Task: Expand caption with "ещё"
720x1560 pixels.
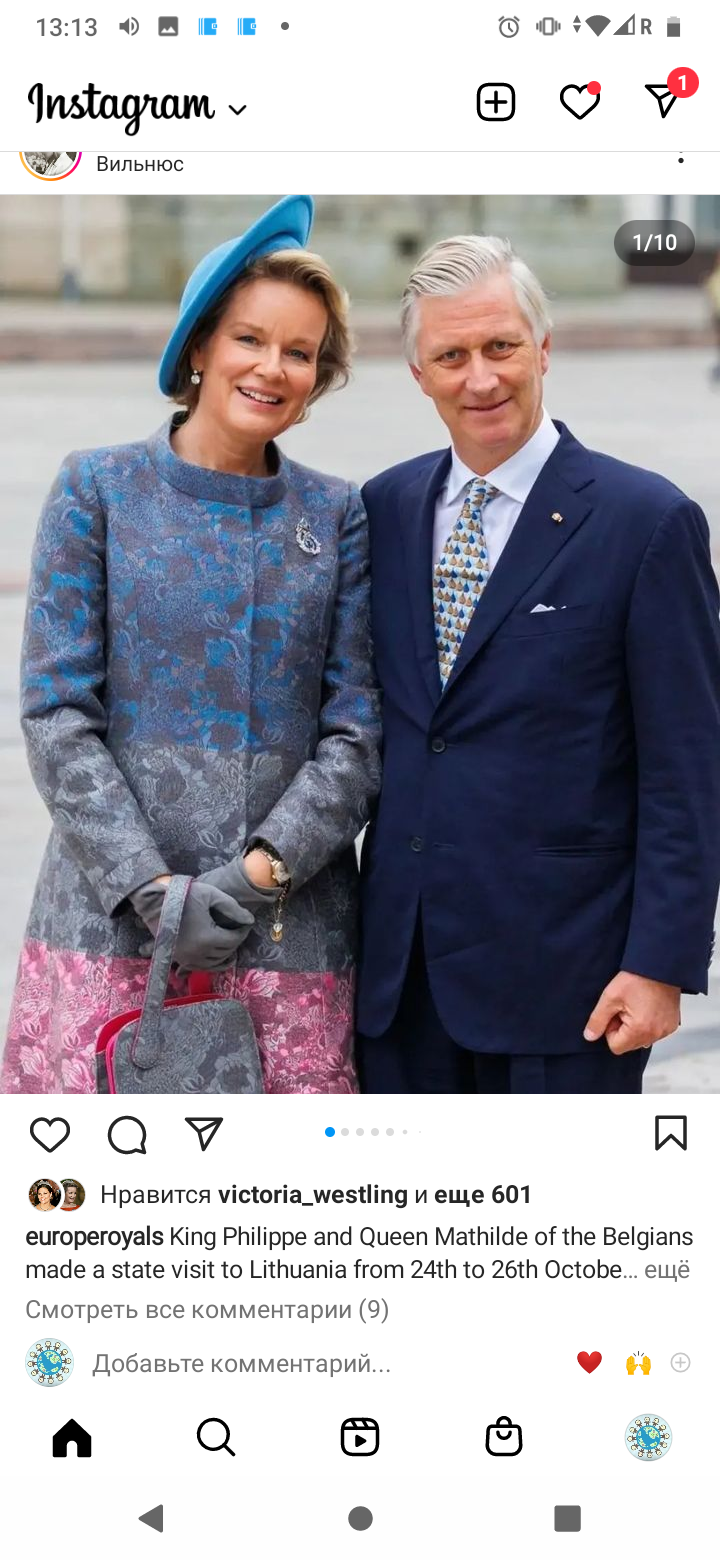Action: click(x=666, y=1270)
